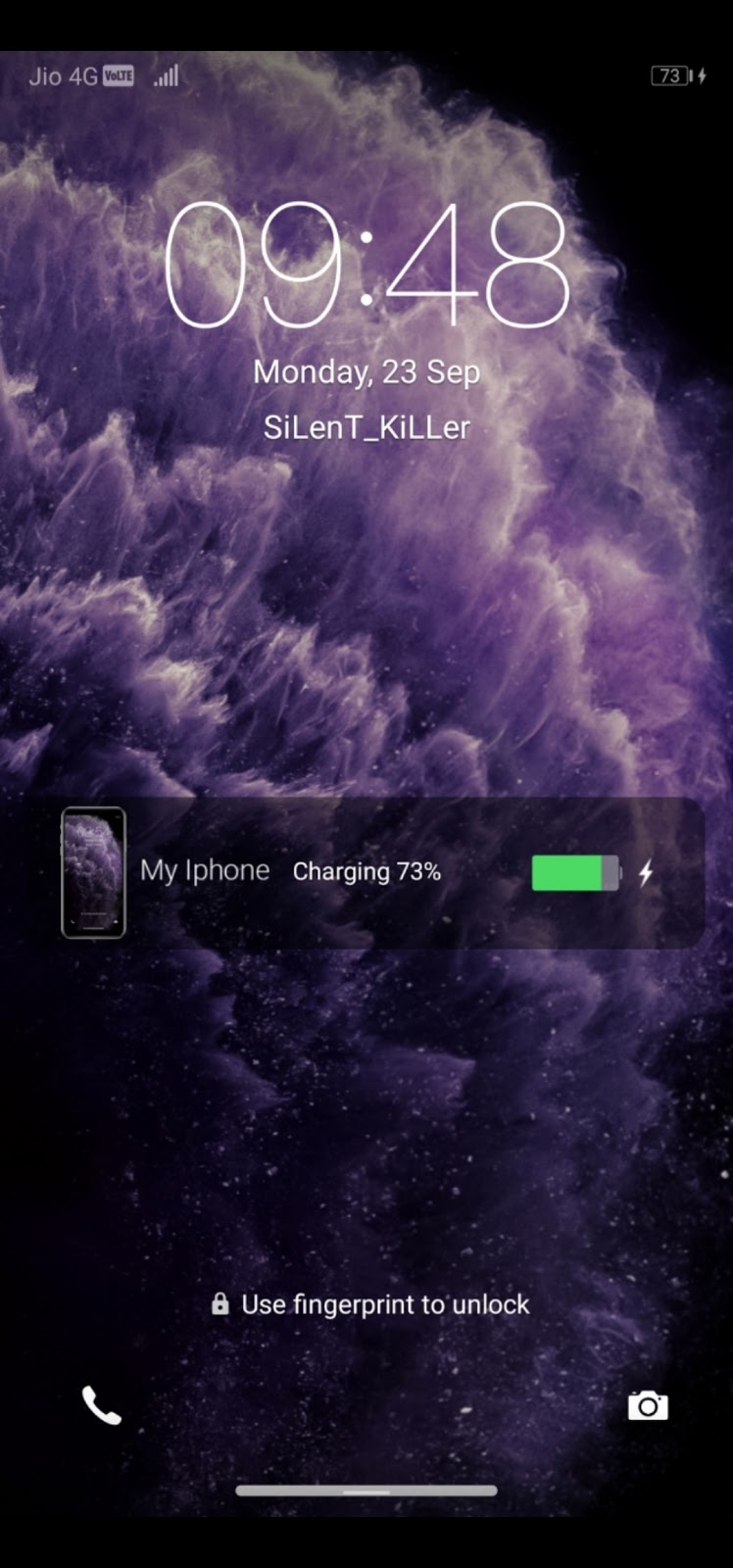
Task: Tap the My Iphone charging card
Action: tap(382, 872)
